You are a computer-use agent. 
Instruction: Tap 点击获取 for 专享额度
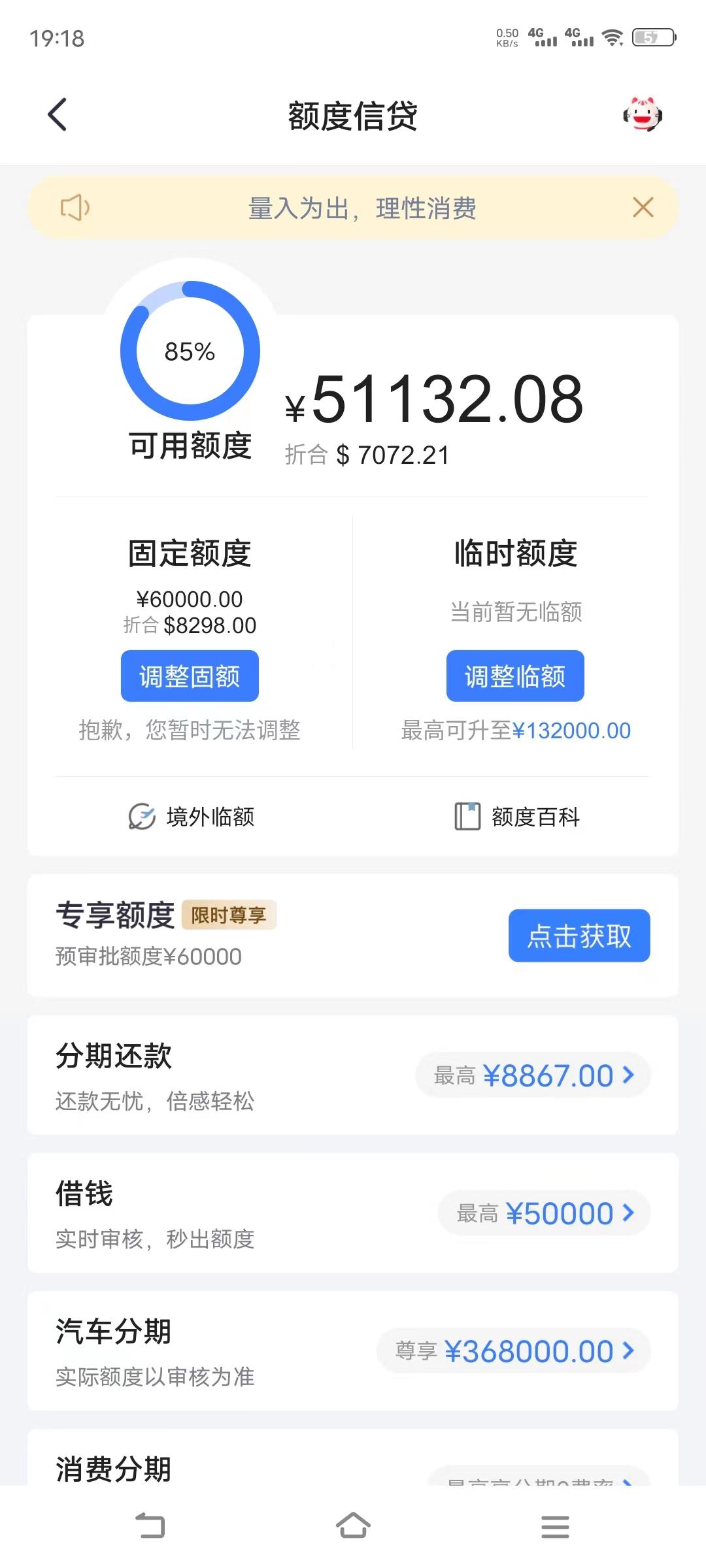[x=579, y=936]
